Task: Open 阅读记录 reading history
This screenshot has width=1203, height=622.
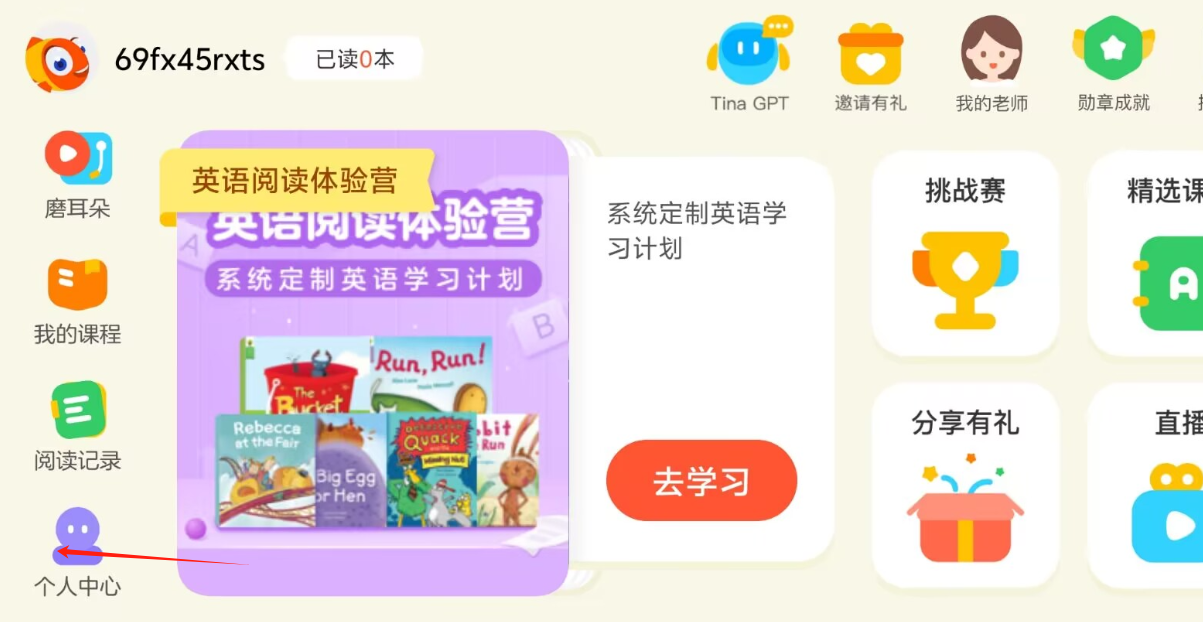Action: (x=78, y=427)
